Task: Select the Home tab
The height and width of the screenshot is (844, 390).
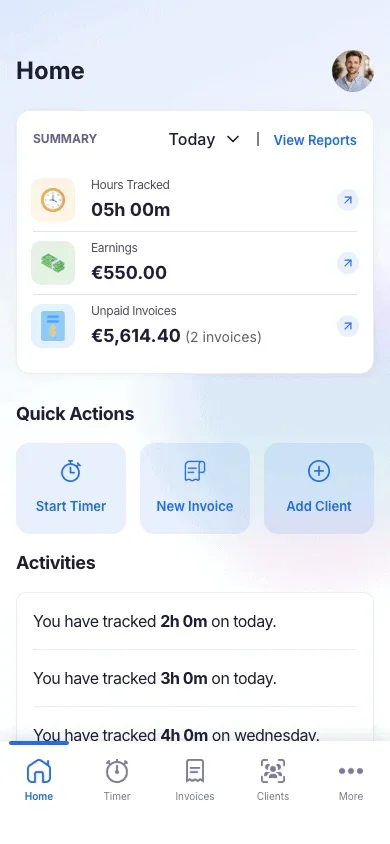Action: click(x=39, y=780)
